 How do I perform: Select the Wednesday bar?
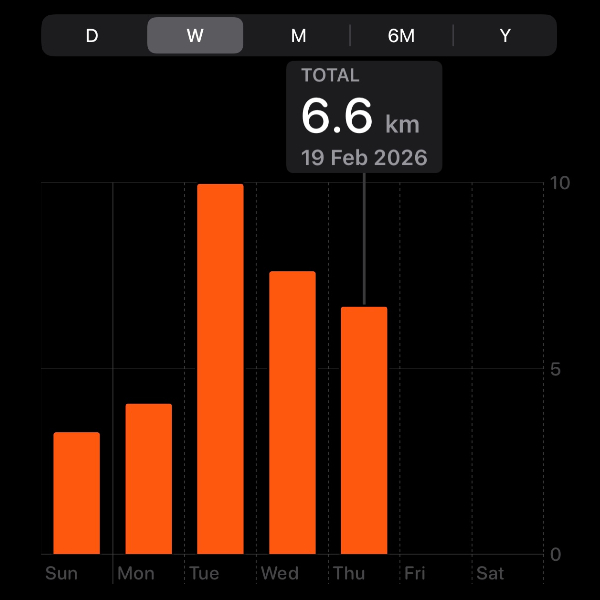pyautogui.click(x=292, y=412)
